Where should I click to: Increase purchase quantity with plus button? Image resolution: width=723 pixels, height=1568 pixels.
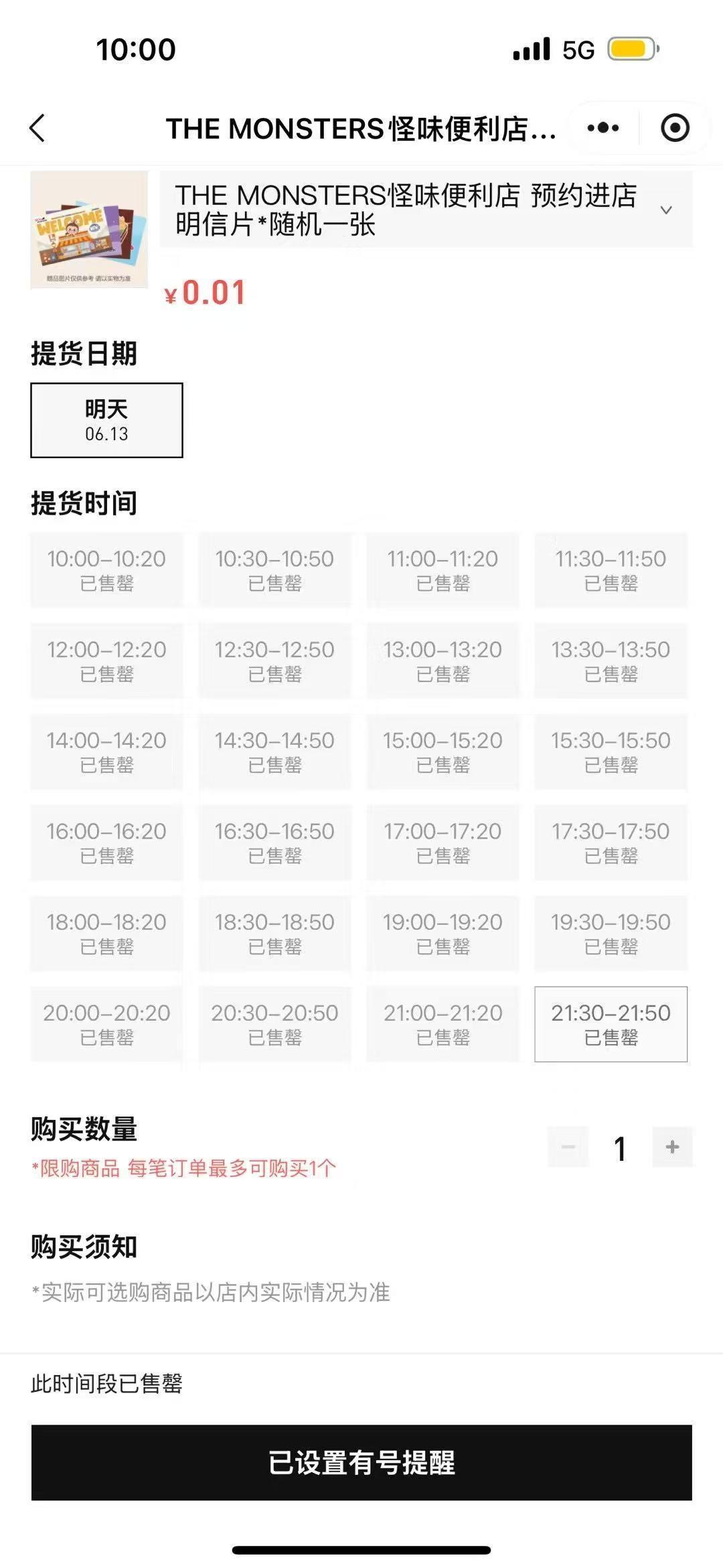tap(673, 1147)
